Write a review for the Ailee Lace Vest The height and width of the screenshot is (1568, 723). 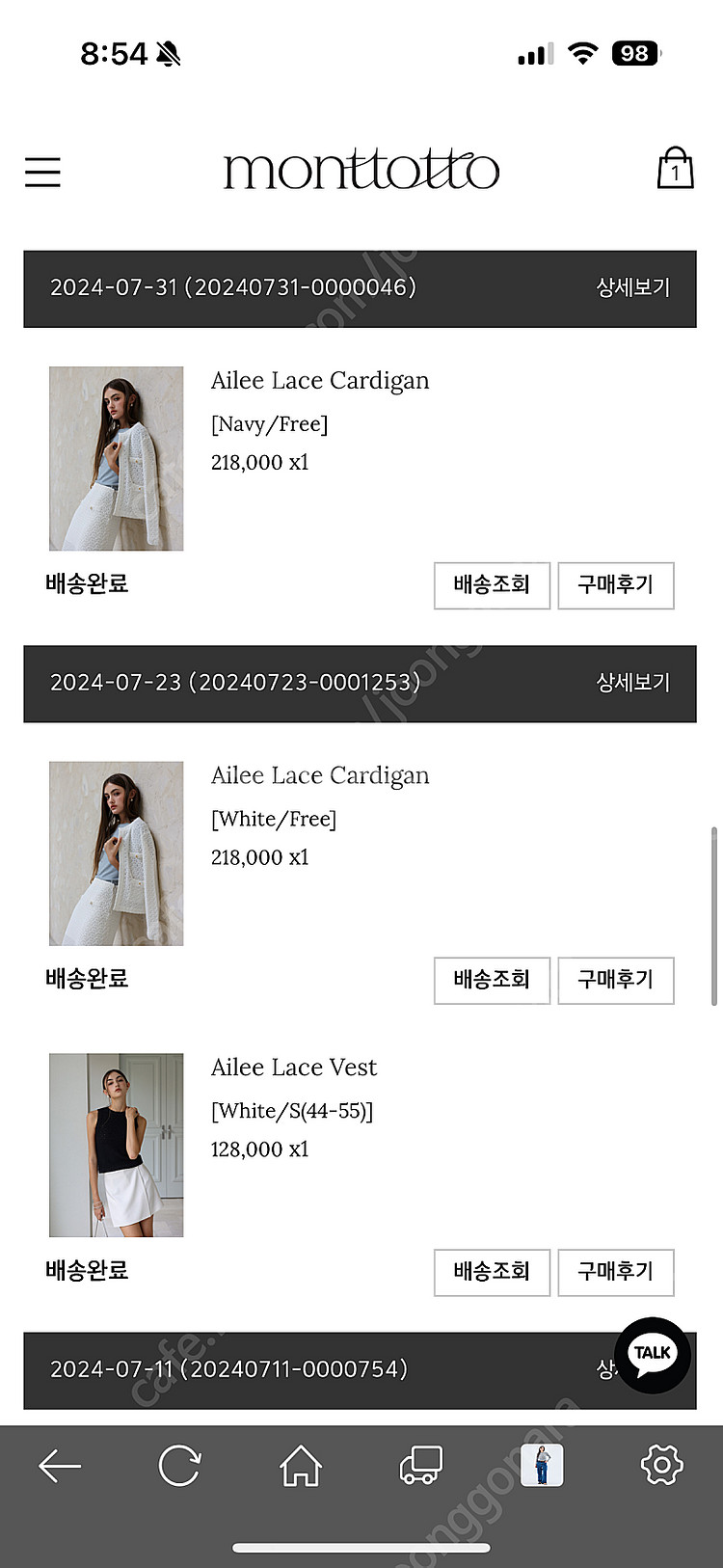click(x=615, y=1272)
